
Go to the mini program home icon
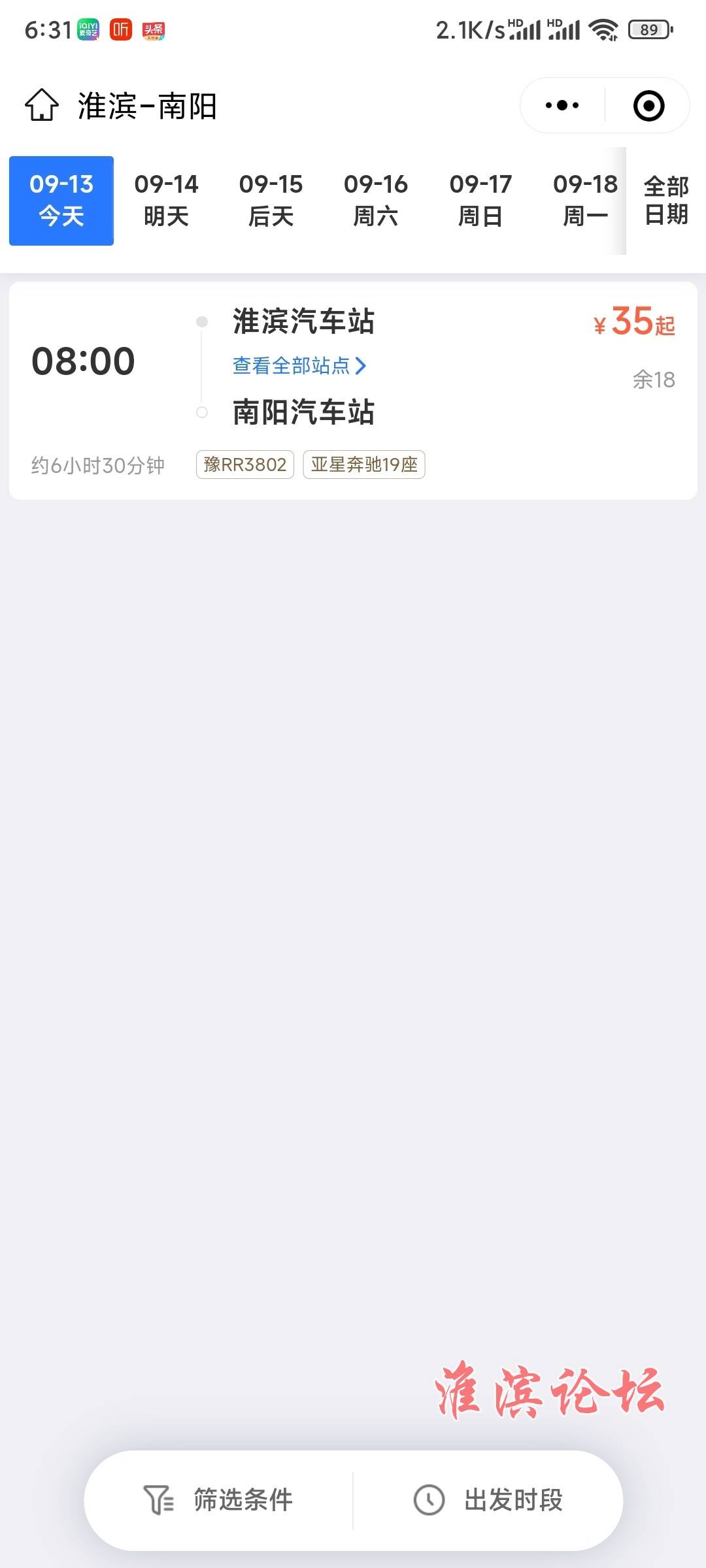pyautogui.click(x=42, y=106)
